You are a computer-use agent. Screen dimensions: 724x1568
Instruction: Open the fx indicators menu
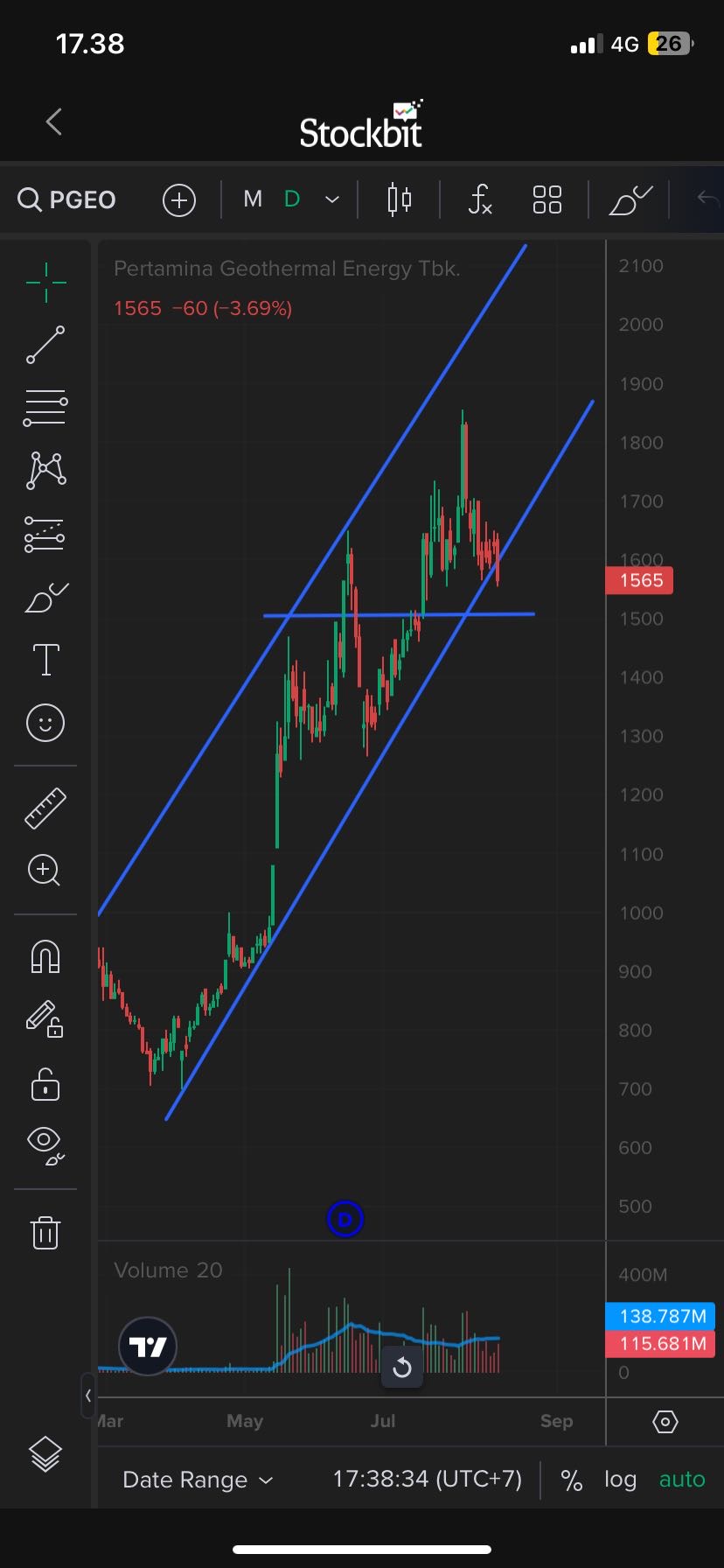click(480, 199)
